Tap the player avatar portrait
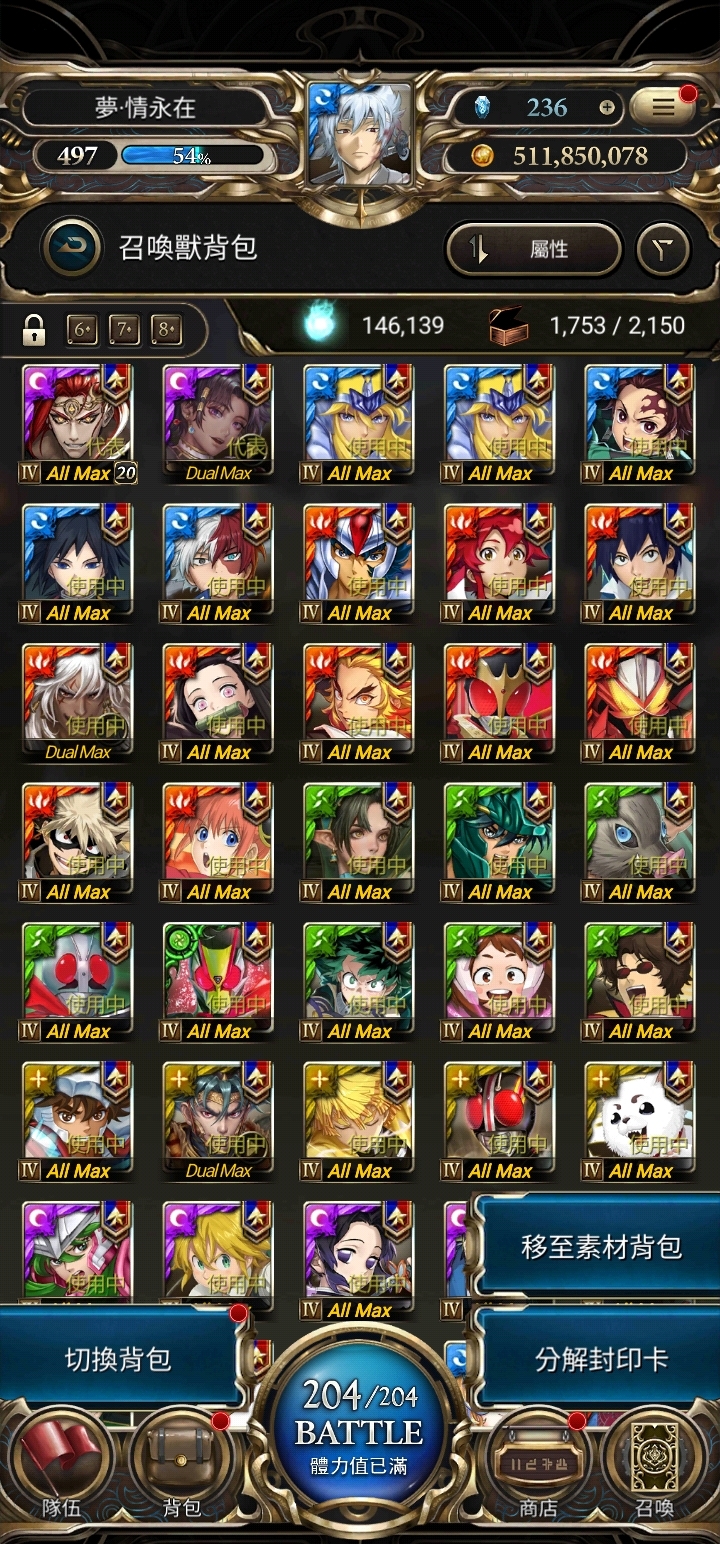Viewport: 720px width, 1544px height. tap(360, 133)
